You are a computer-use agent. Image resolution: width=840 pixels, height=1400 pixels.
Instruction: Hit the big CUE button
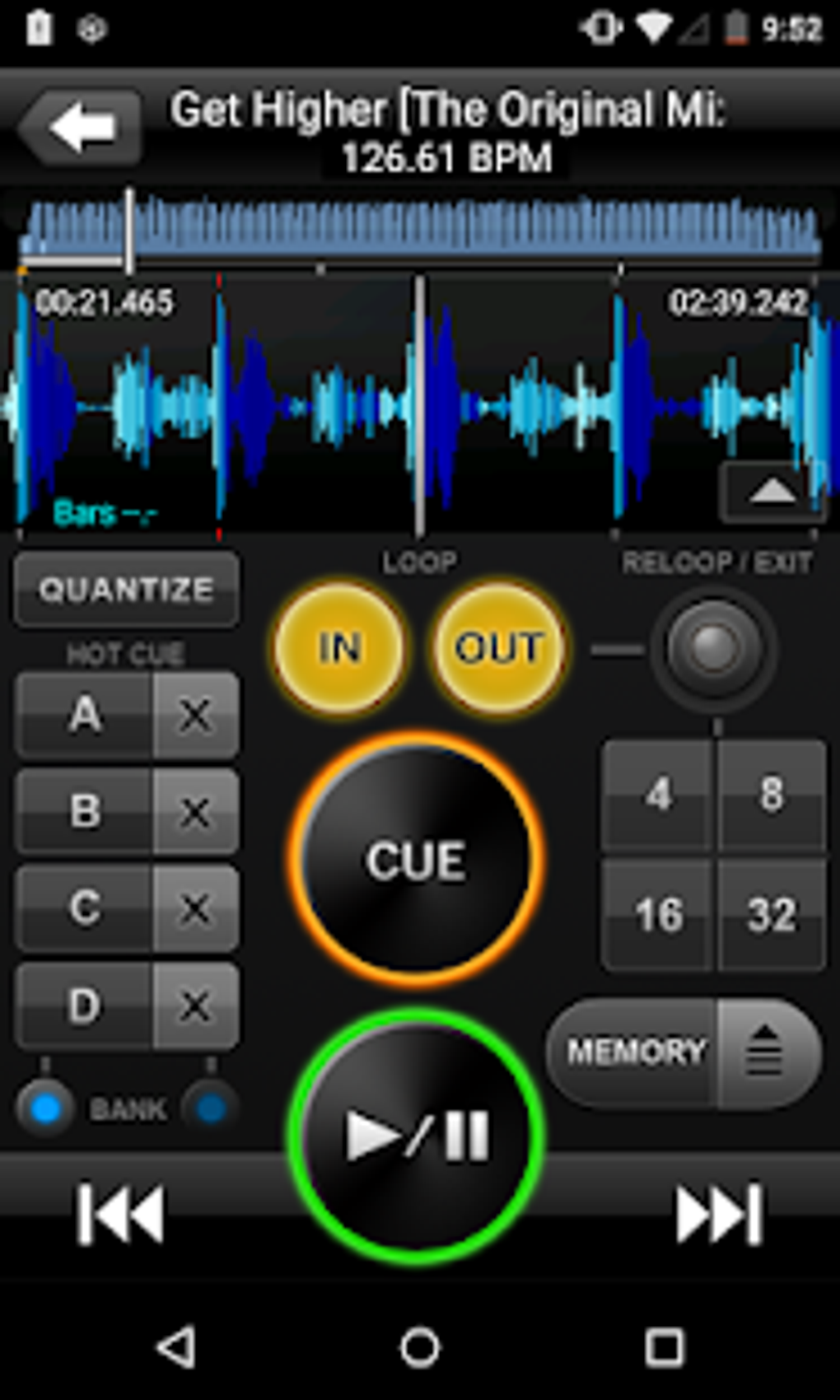(x=416, y=861)
